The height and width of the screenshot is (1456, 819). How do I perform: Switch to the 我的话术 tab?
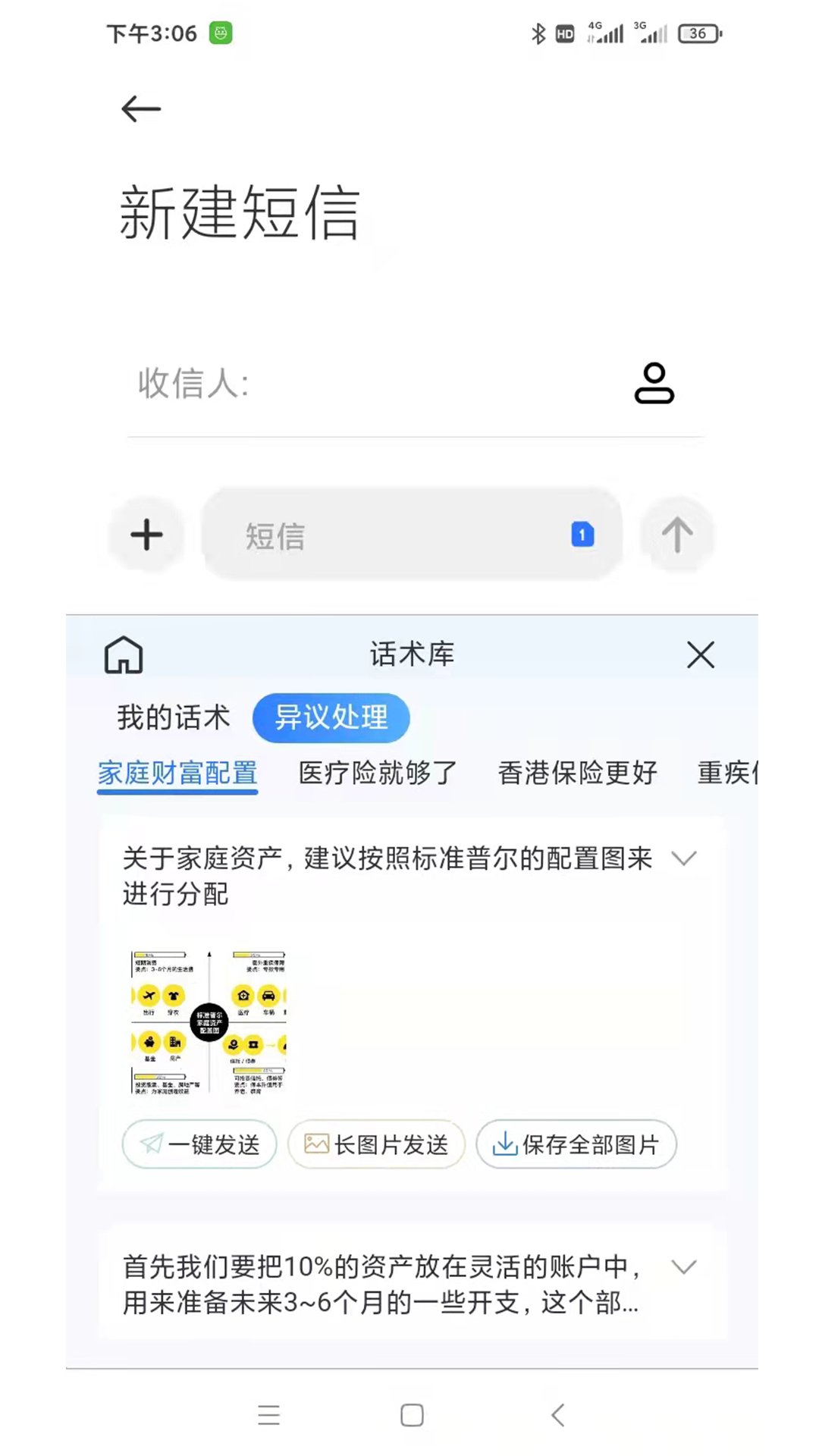tap(173, 717)
